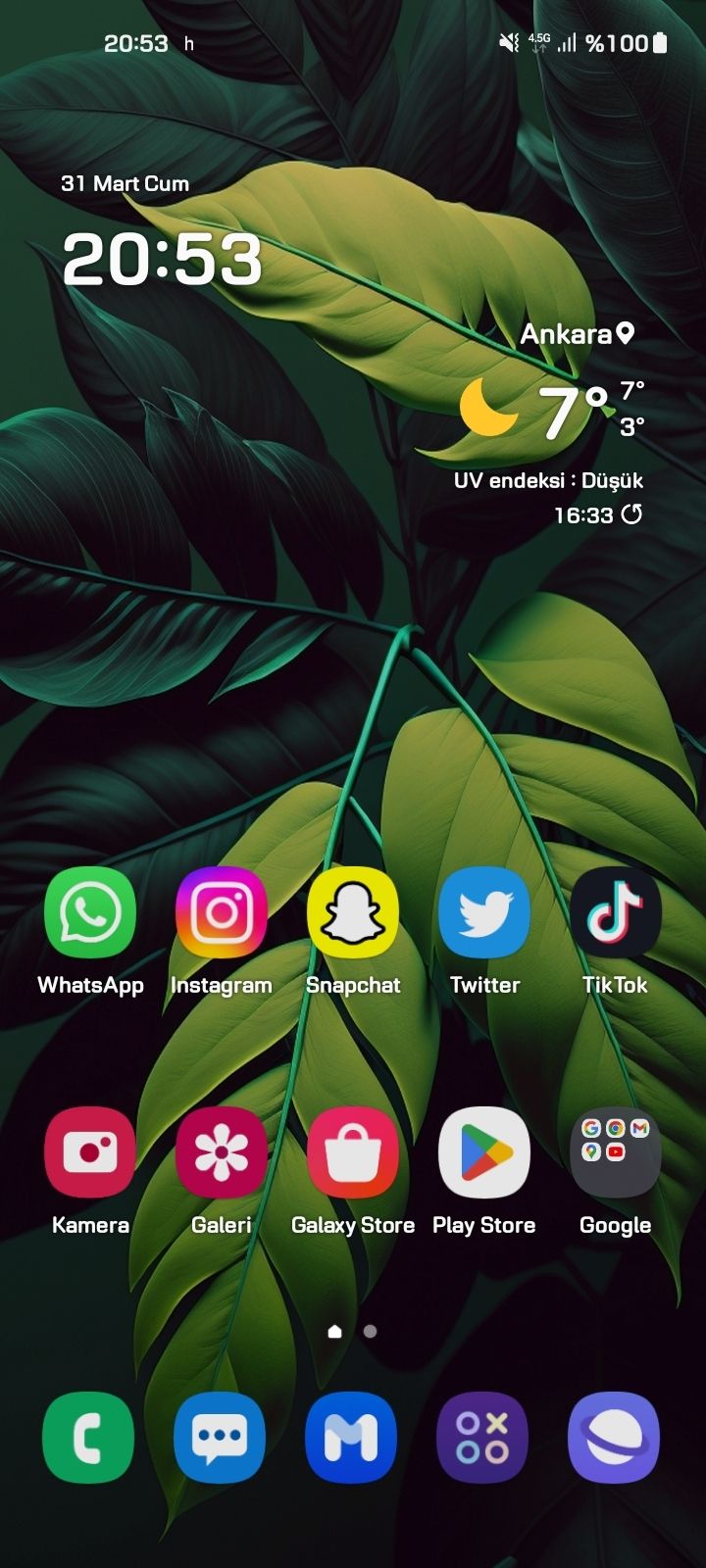Screen dimensions: 706x1568
Task: Open the Google apps folder
Action: tap(616, 1152)
